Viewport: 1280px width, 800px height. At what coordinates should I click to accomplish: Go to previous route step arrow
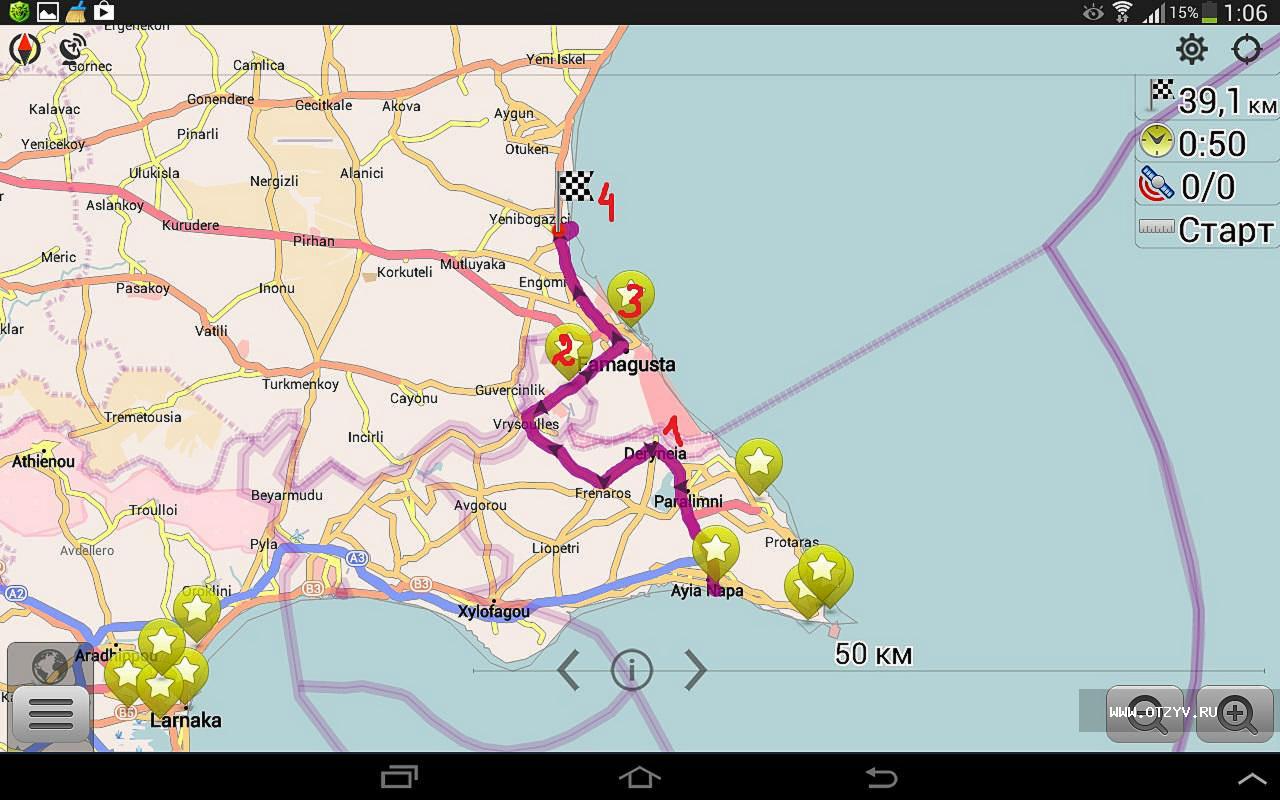pos(568,670)
